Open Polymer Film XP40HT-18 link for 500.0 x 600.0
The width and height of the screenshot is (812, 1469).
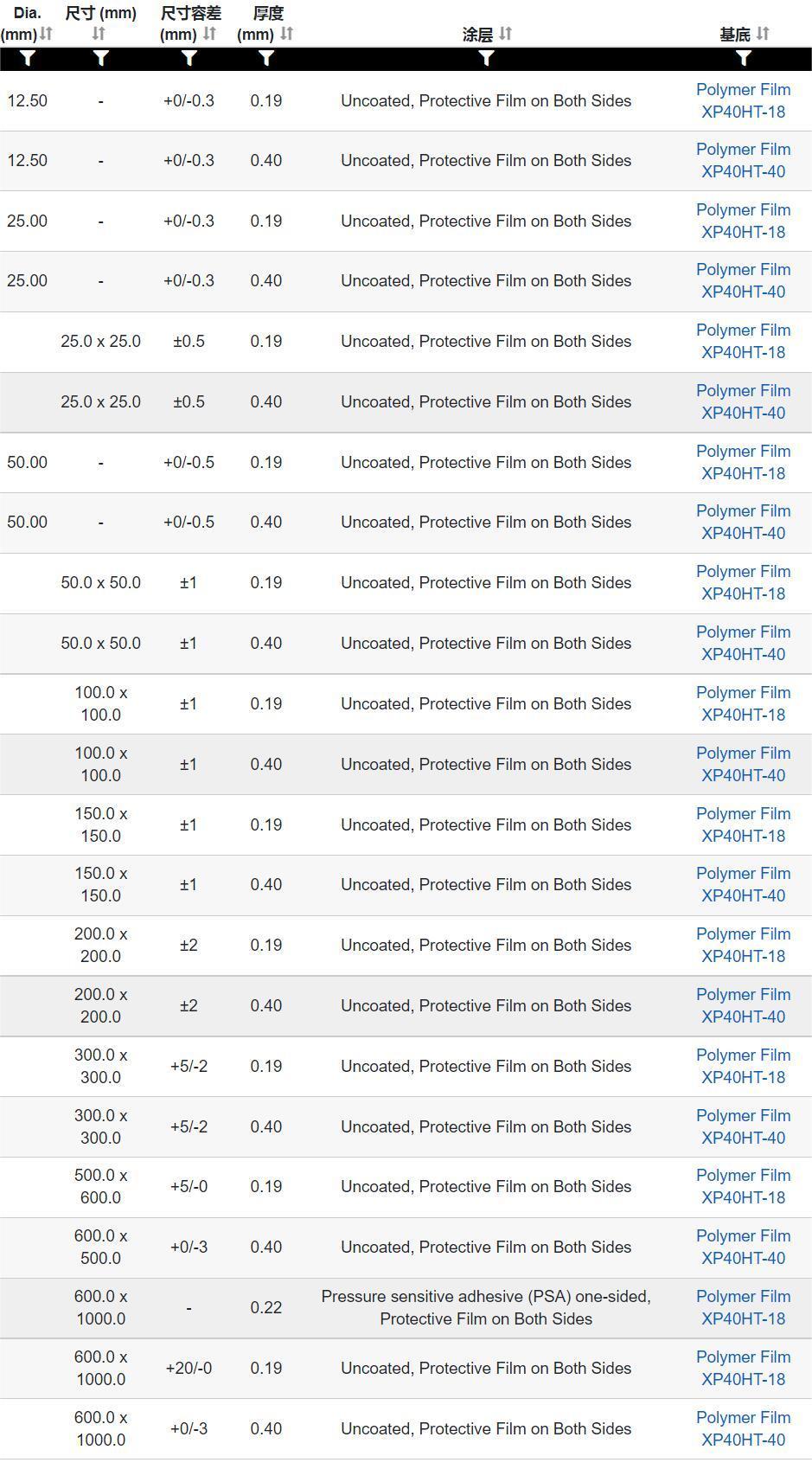click(x=744, y=1186)
